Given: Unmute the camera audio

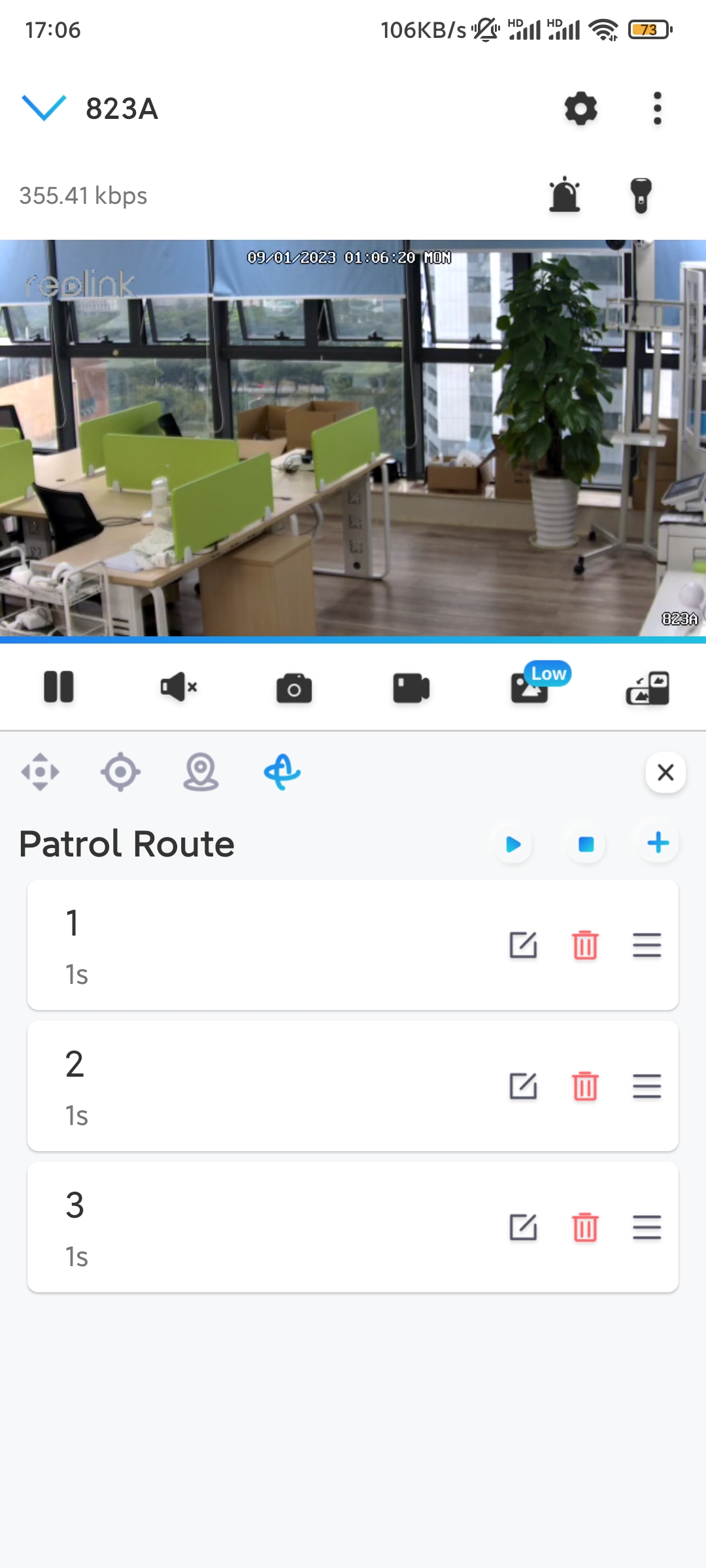Looking at the screenshot, I should pyautogui.click(x=178, y=687).
